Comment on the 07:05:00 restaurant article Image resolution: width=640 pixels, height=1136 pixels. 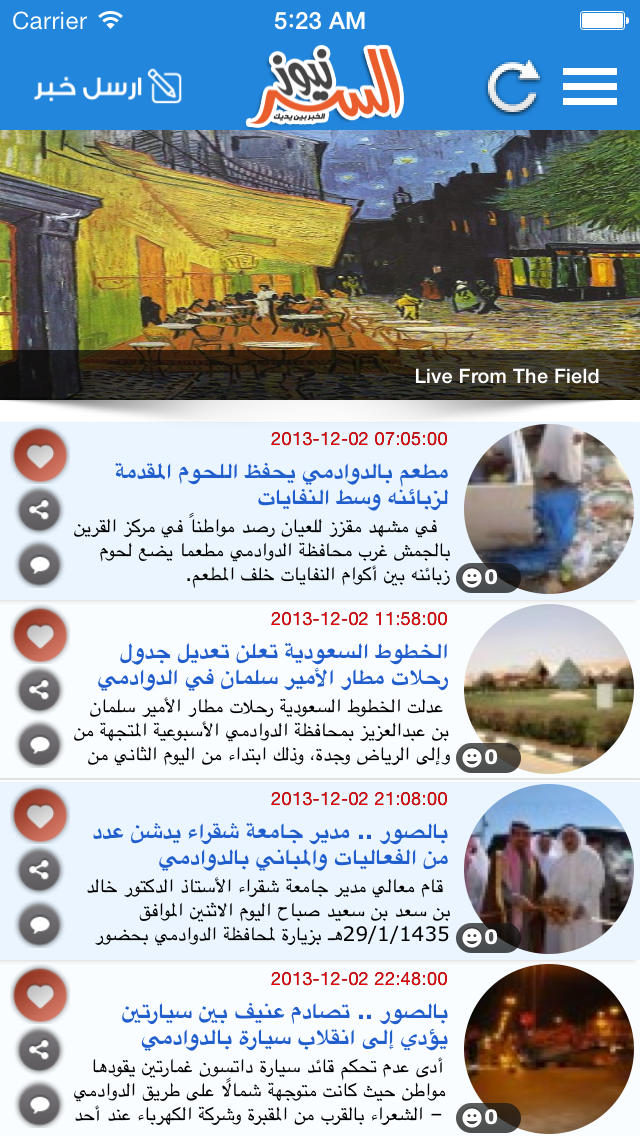[x=39, y=564]
